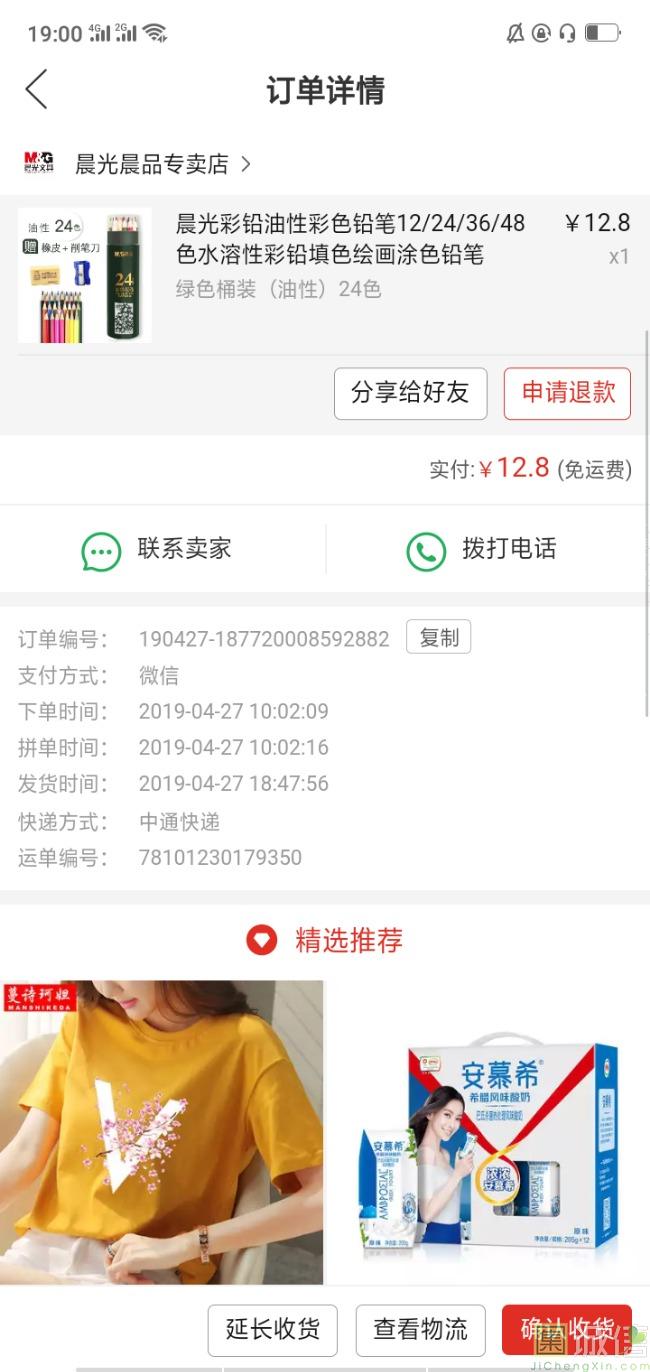
Task: Go back from the order details page
Action: coord(37,90)
